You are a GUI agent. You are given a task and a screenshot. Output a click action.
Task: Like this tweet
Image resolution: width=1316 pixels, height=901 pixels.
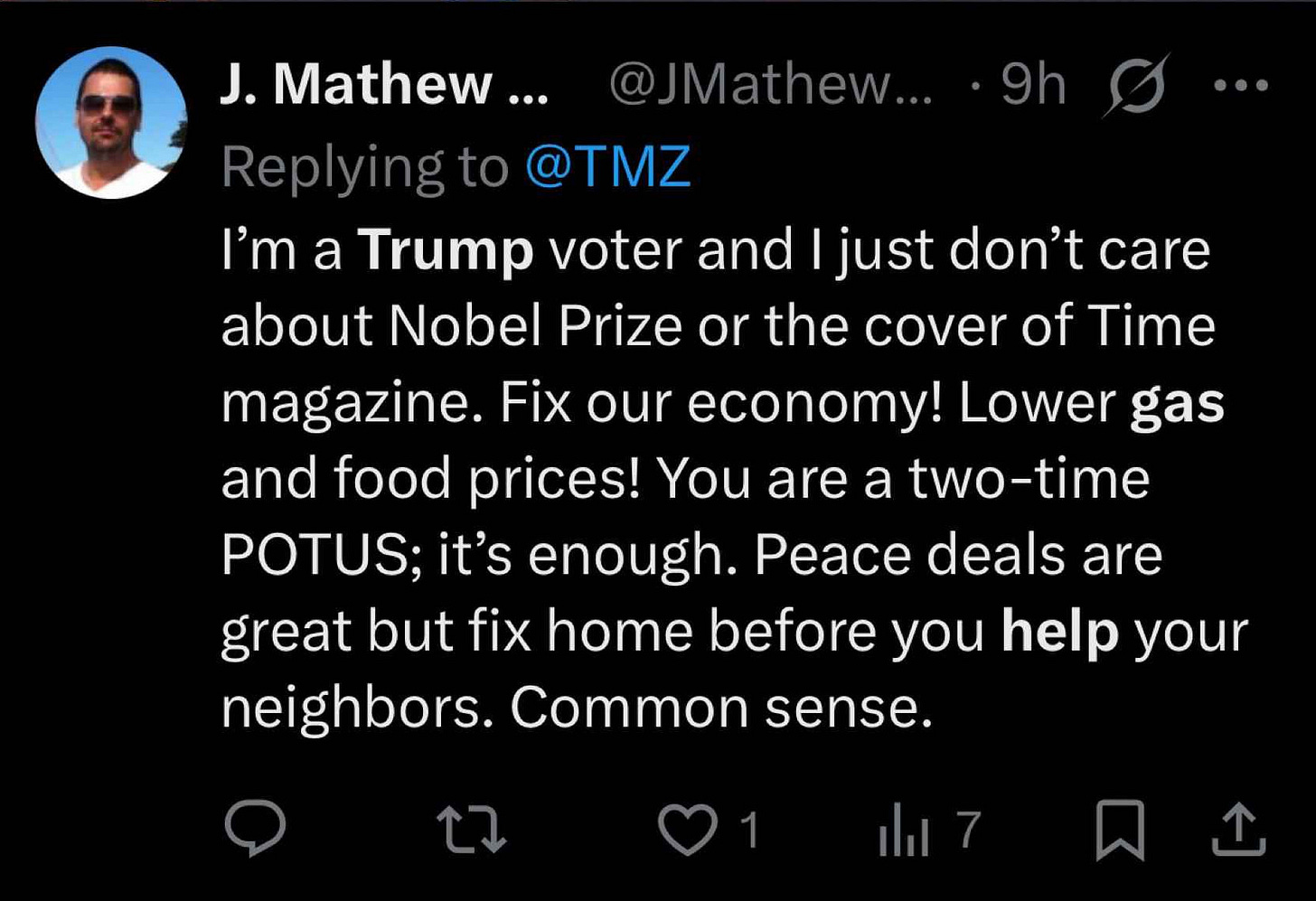[709, 830]
